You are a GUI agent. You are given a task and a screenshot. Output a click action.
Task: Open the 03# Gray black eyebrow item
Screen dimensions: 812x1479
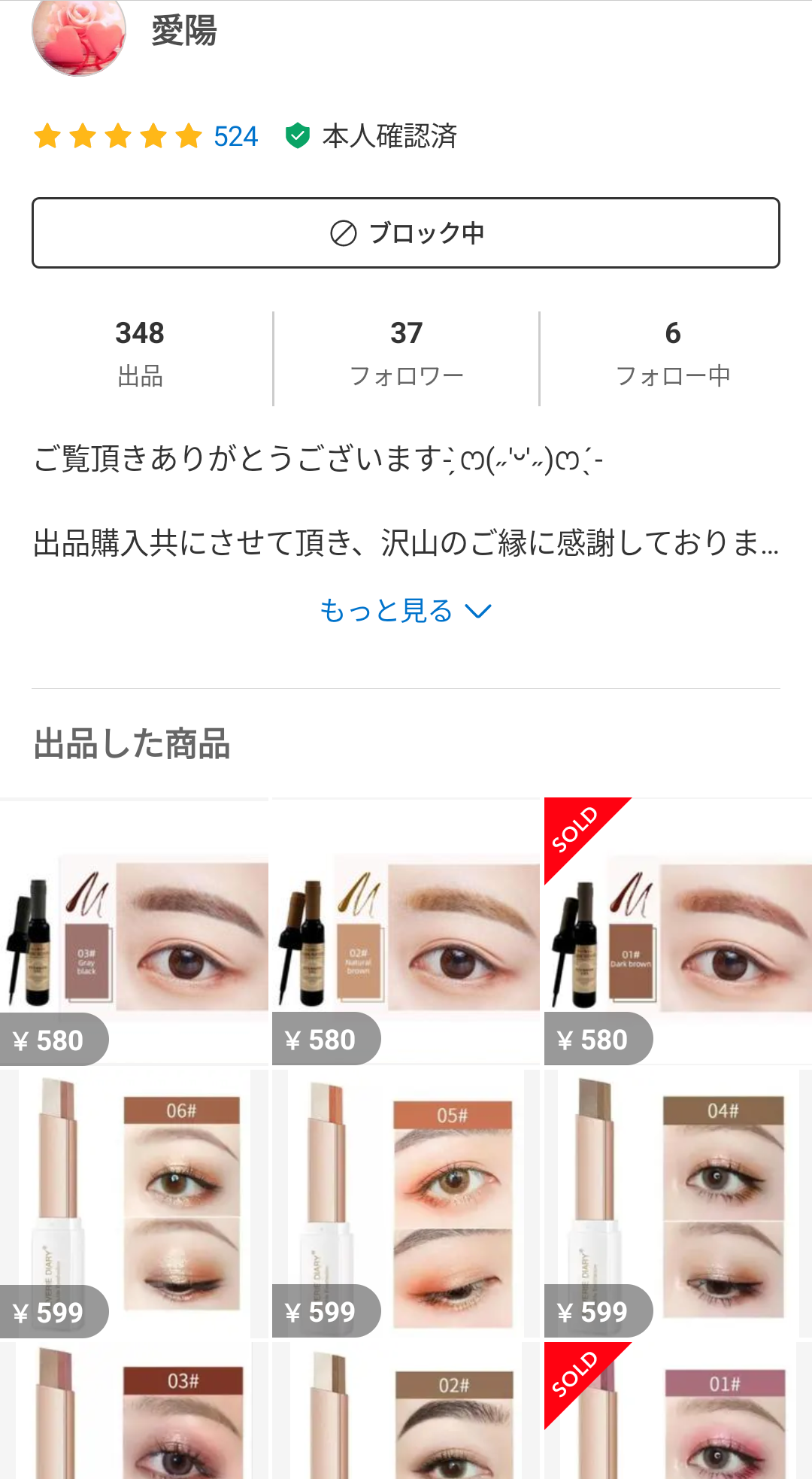coord(134,931)
